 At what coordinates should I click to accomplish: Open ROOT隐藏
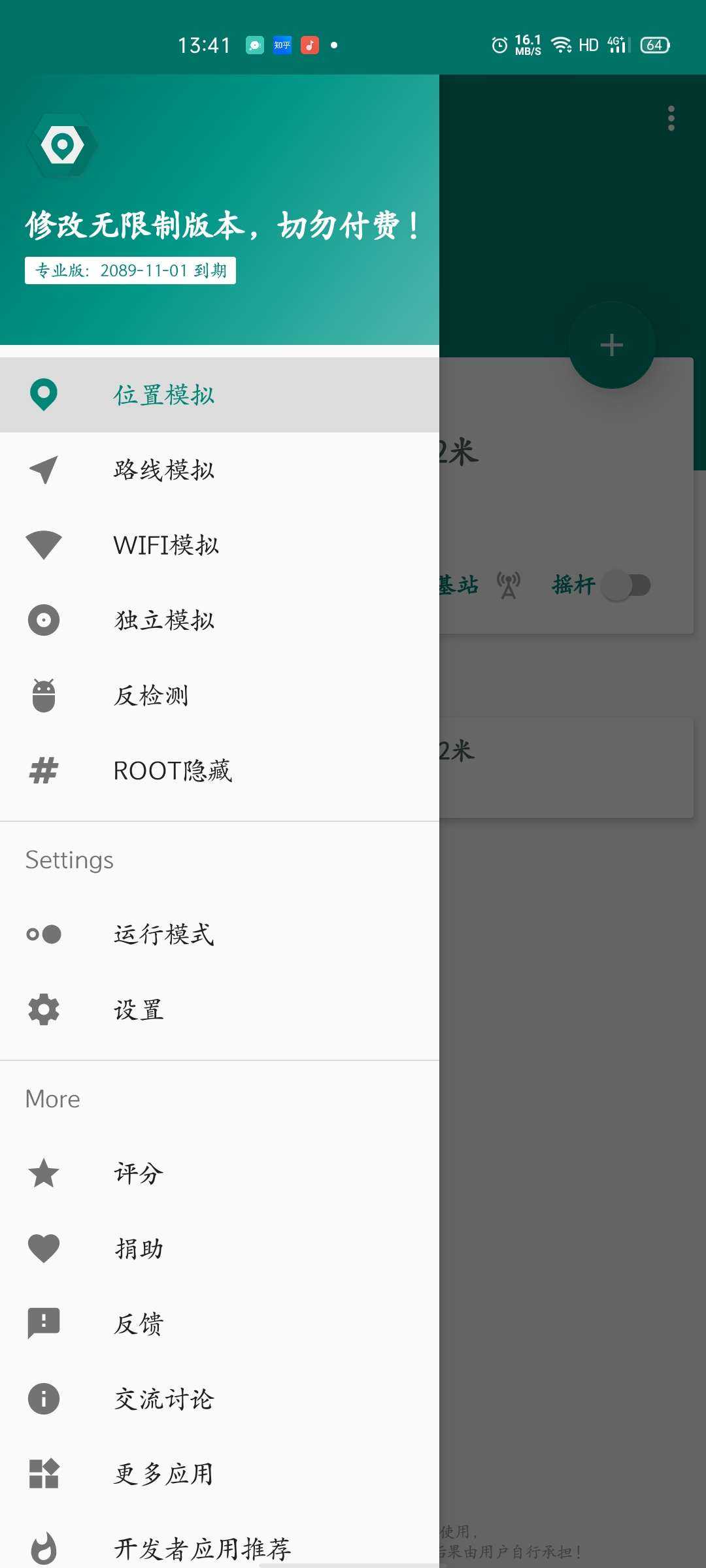(x=173, y=771)
